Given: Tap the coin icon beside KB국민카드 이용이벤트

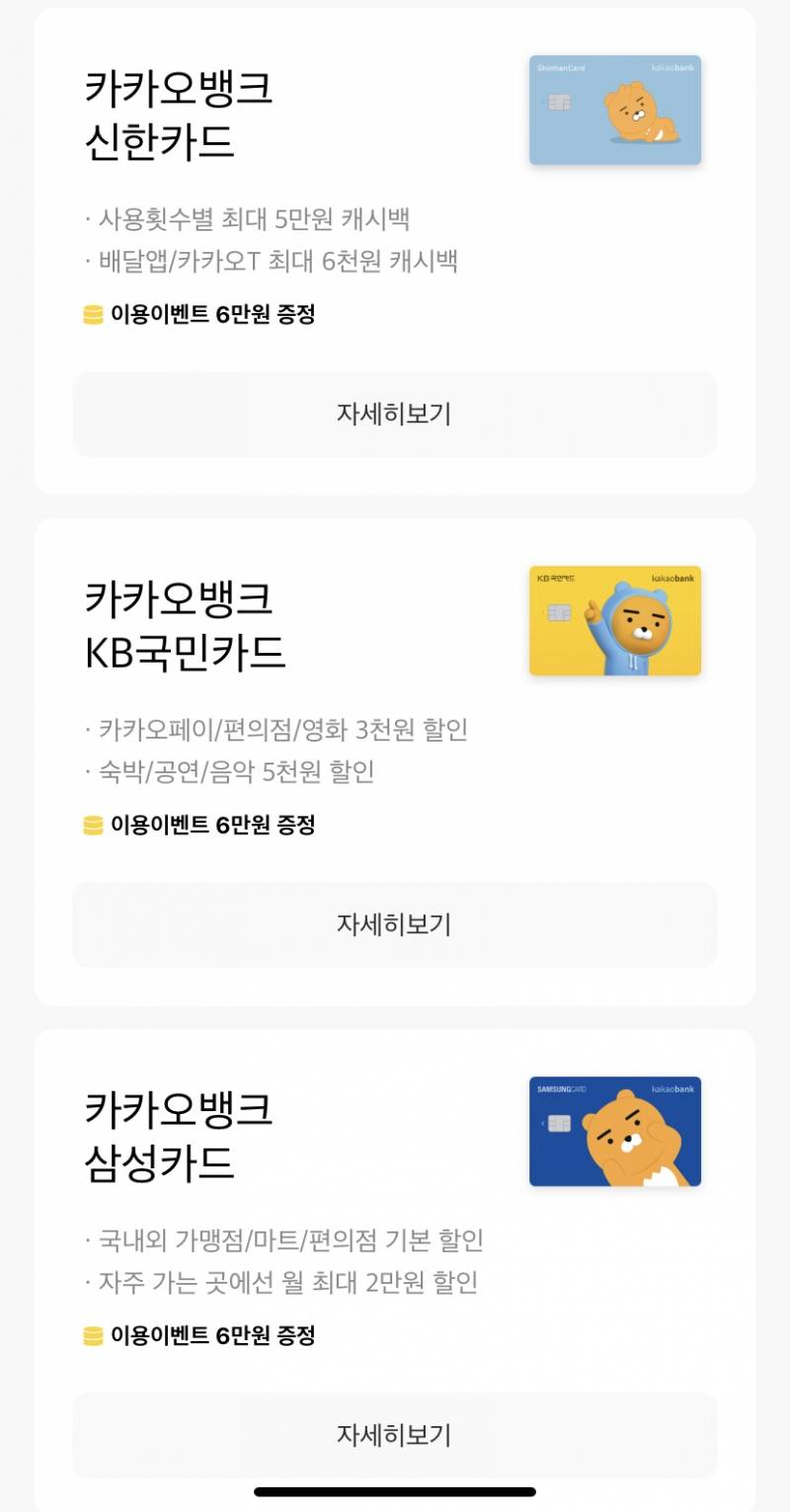Looking at the screenshot, I should [92, 826].
